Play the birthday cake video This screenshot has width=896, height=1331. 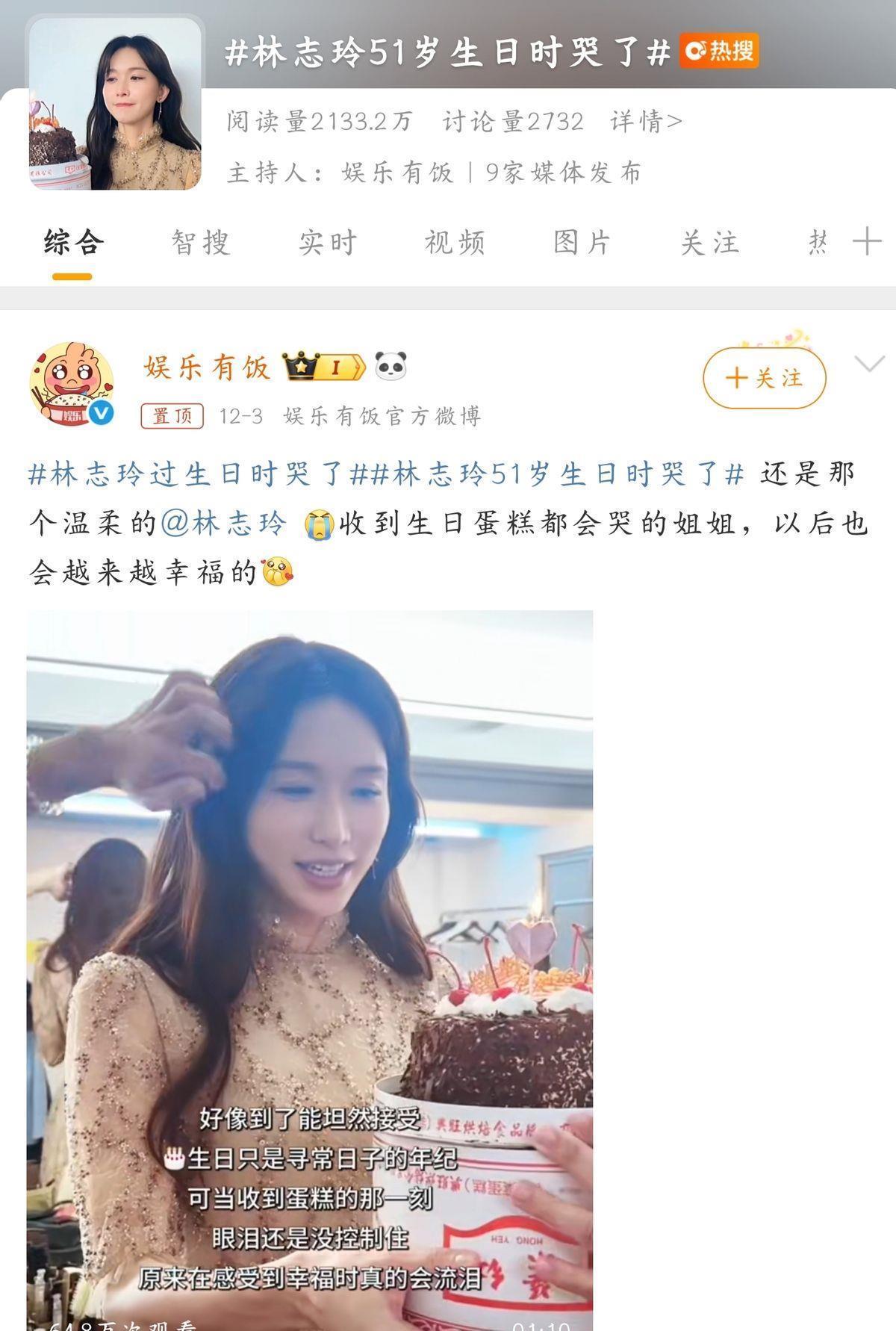tap(310, 970)
